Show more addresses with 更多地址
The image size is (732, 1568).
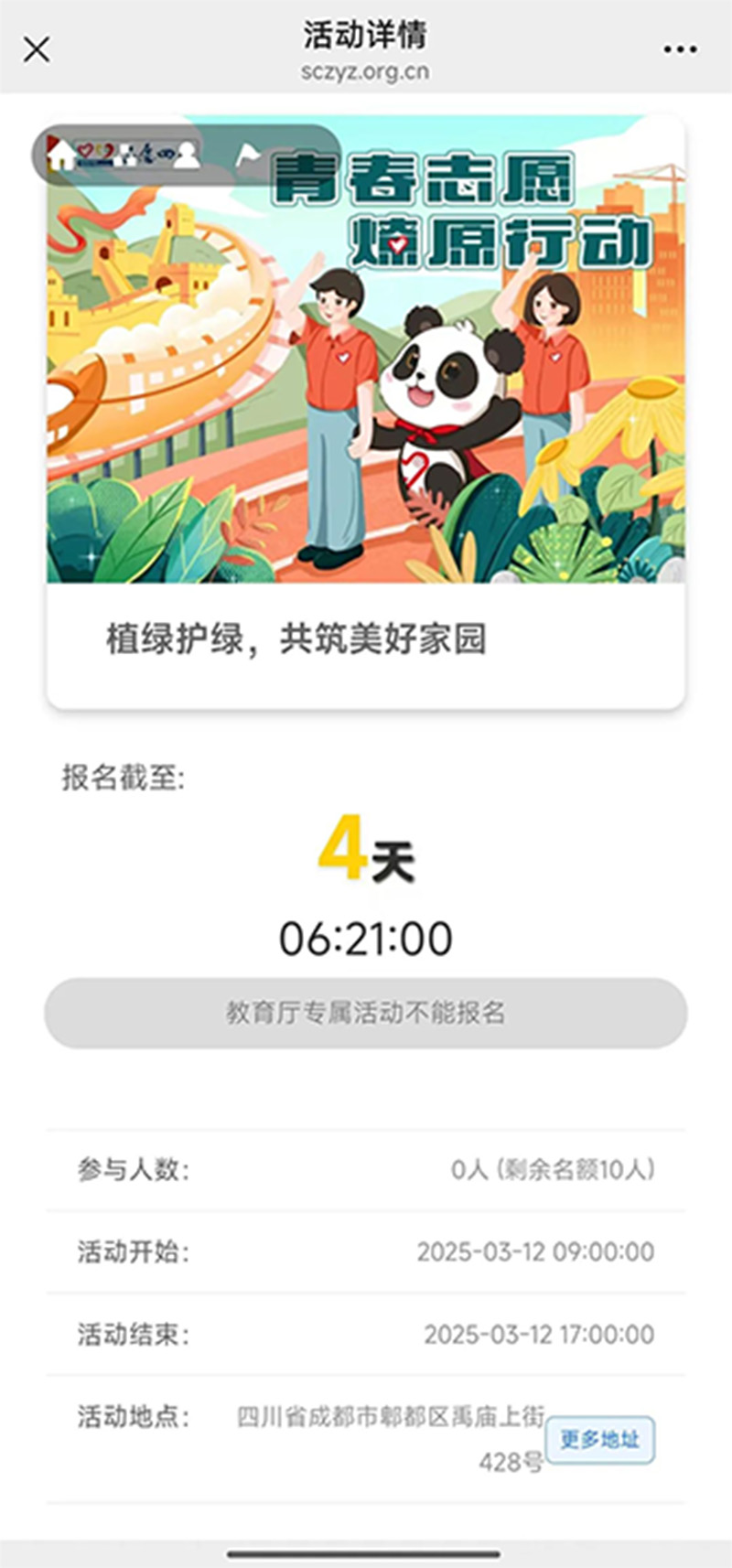point(599,1440)
